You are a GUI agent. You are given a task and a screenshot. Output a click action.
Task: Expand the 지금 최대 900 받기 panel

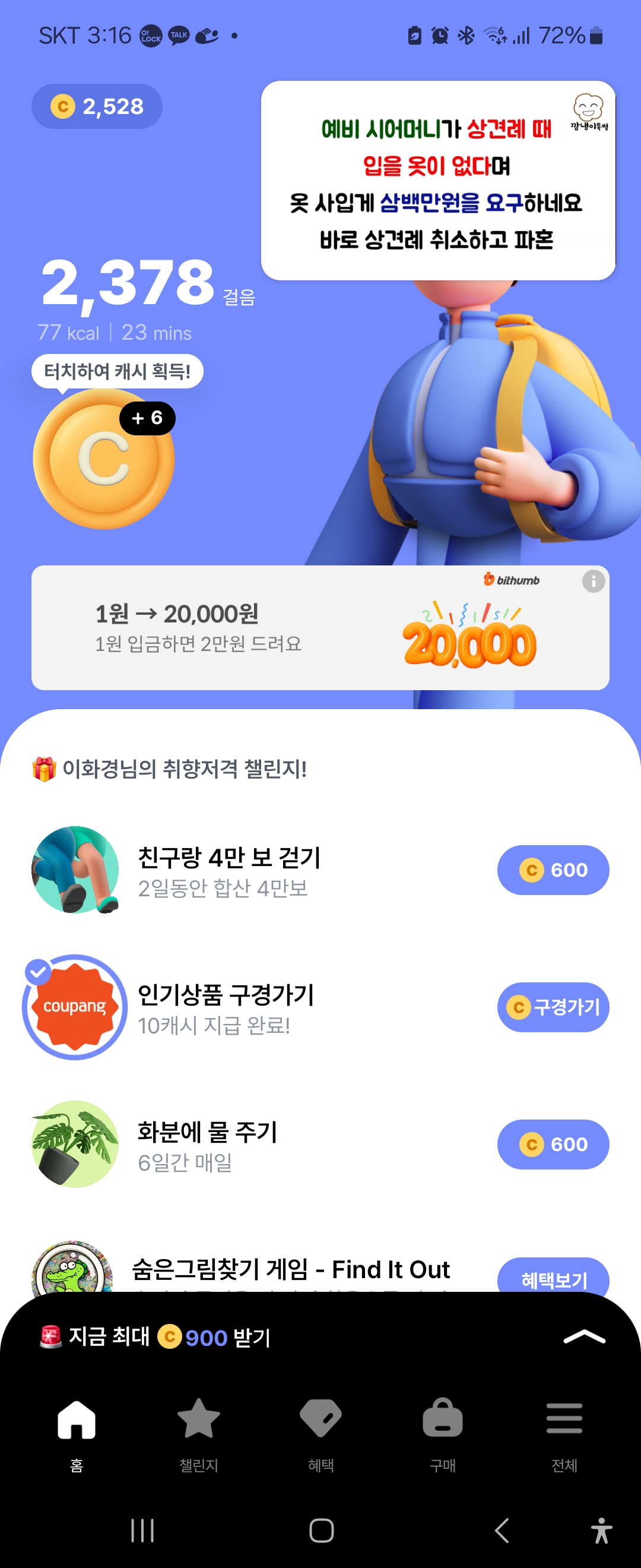coord(584,1337)
